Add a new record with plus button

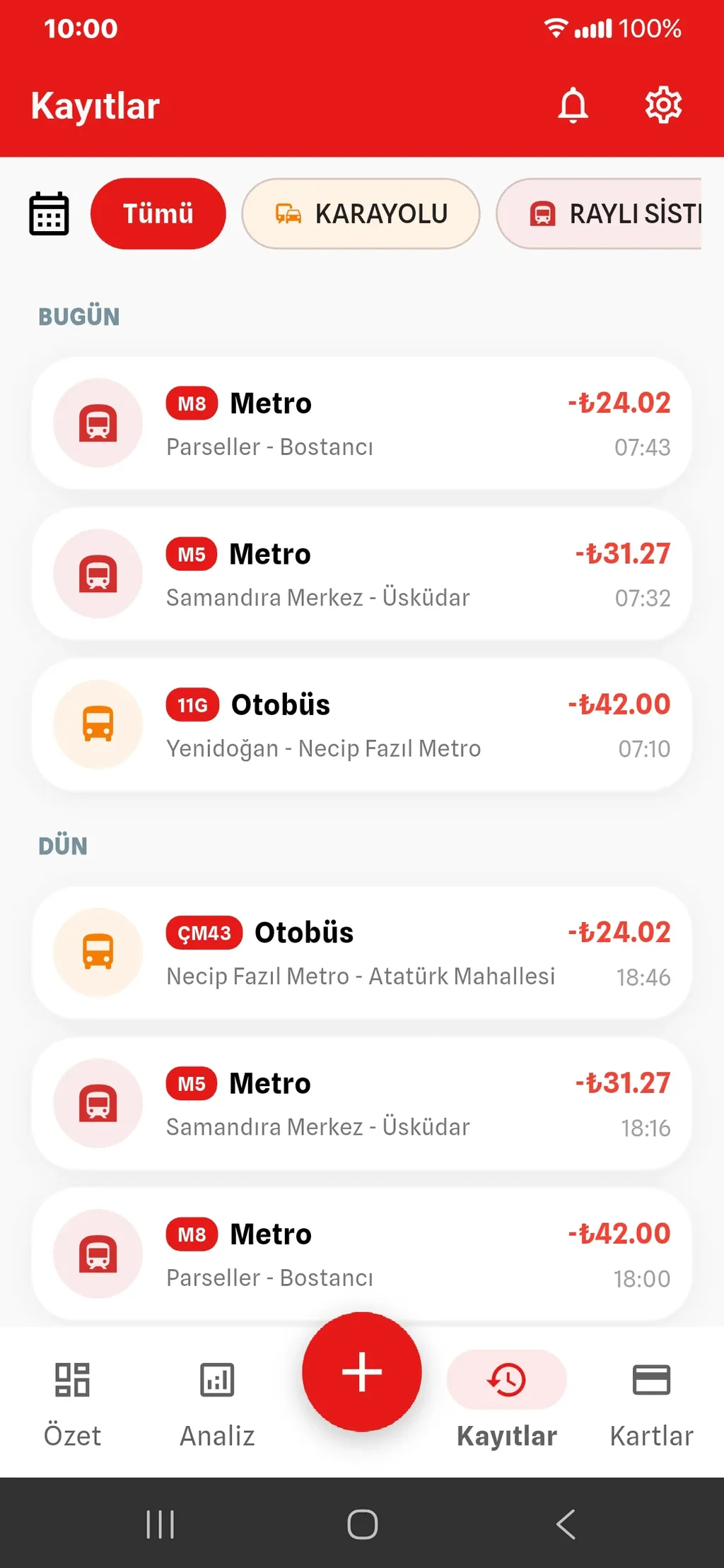coord(362,1372)
